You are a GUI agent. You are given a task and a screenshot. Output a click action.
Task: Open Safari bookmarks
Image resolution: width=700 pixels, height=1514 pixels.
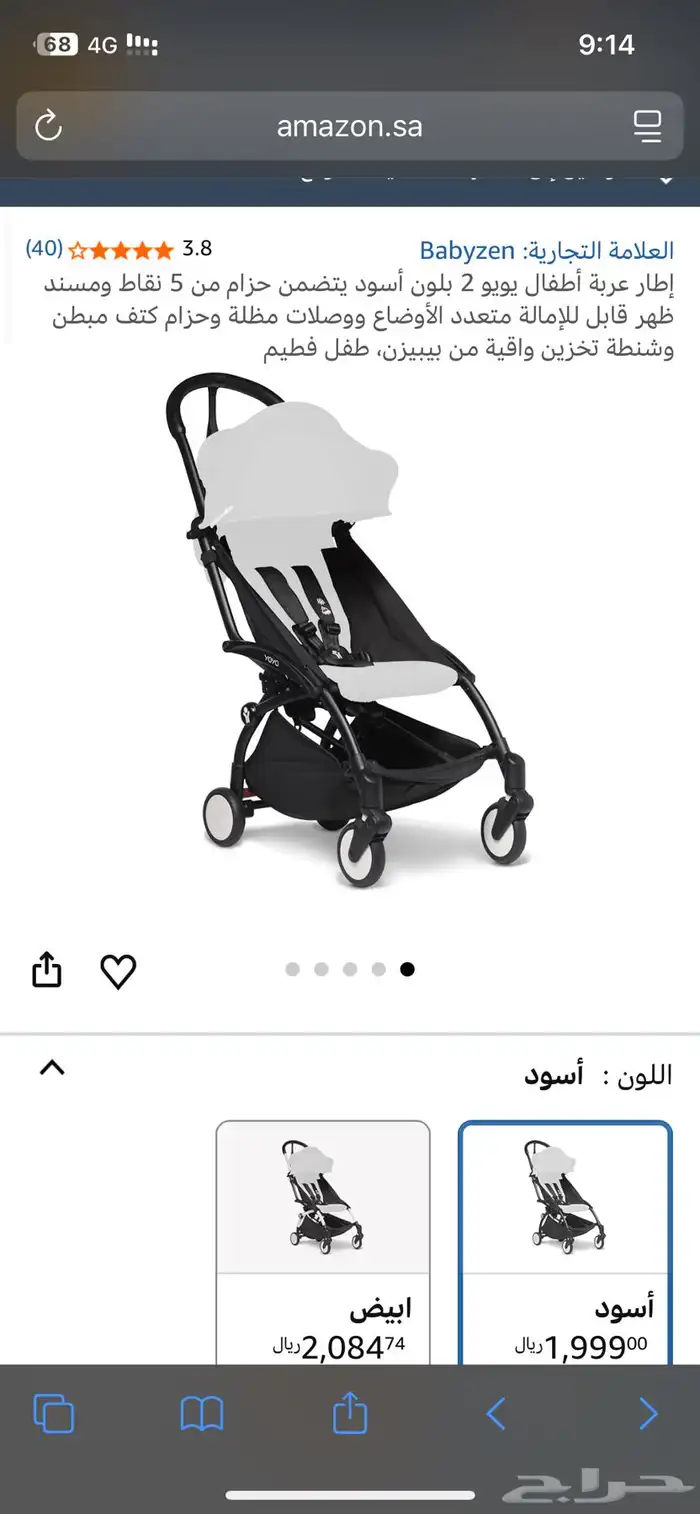[x=201, y=1414]
